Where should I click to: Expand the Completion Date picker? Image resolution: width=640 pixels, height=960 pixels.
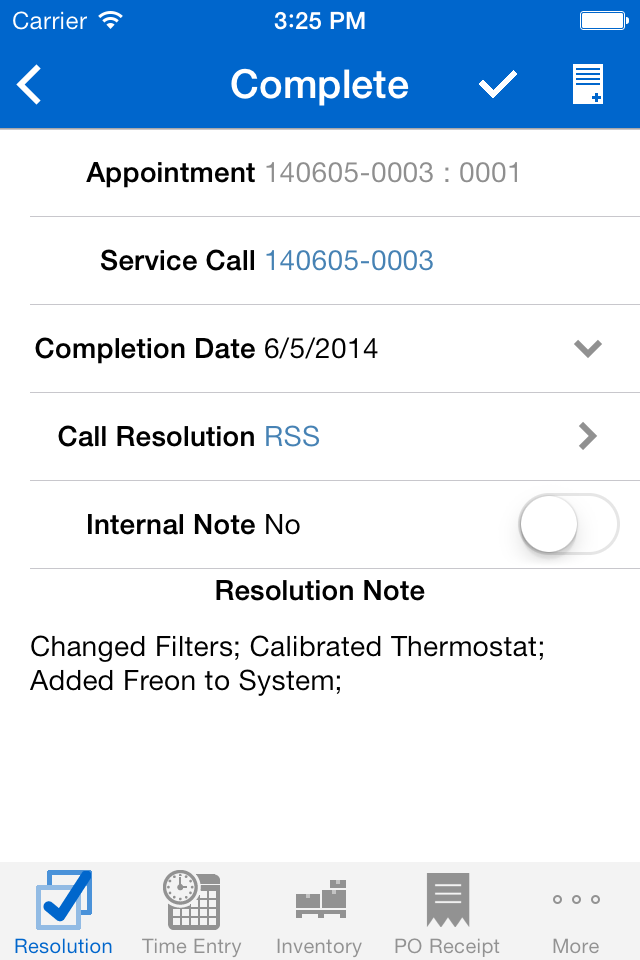tap(587, 349)
